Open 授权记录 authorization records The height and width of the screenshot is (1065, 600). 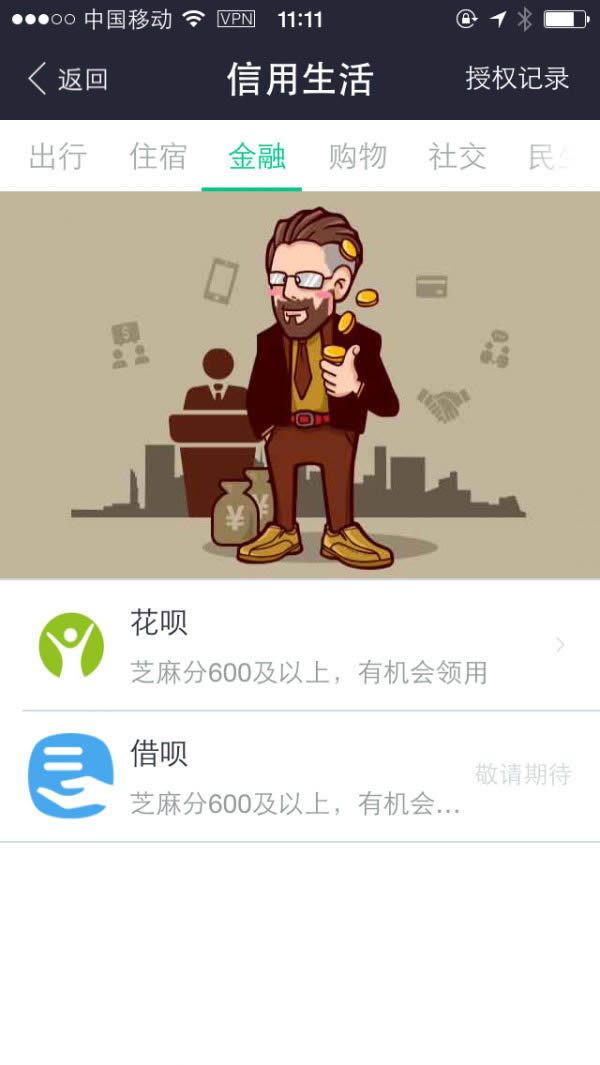tap(516, 78)
